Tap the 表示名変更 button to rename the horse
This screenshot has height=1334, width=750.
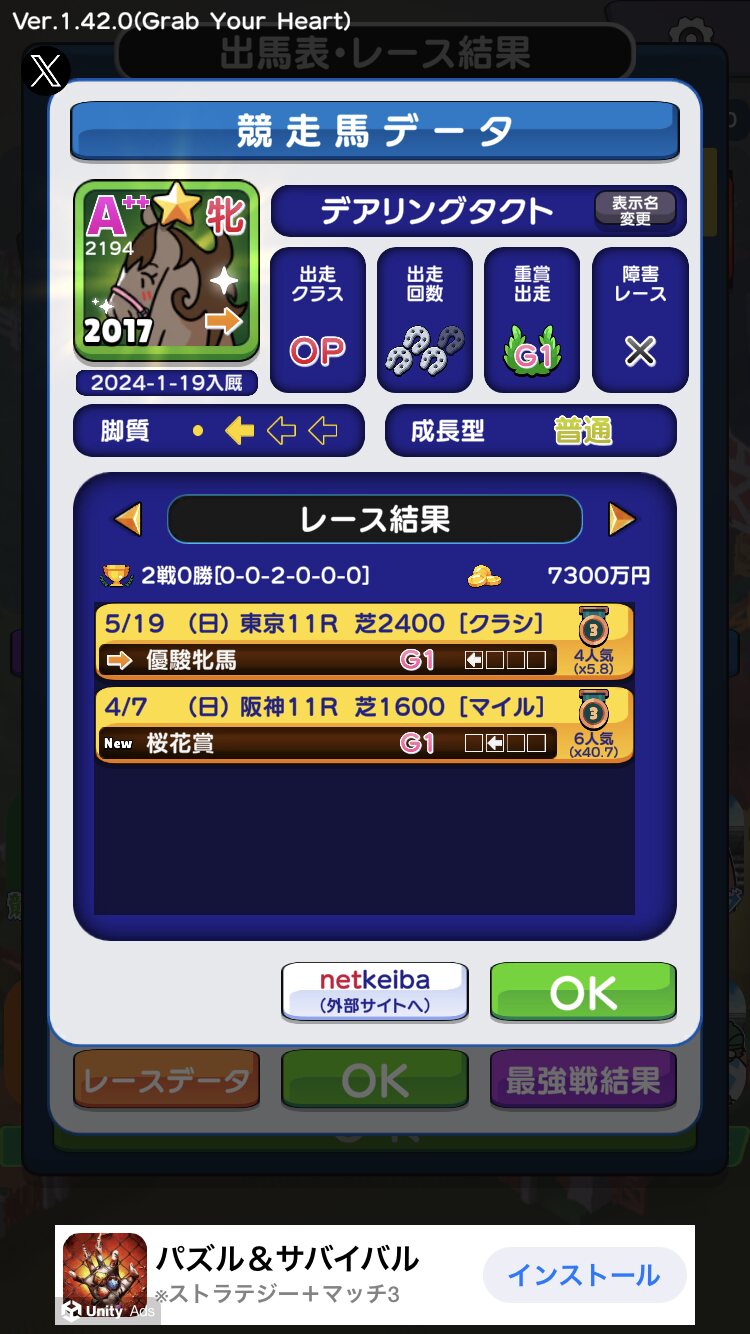(635, 210)
